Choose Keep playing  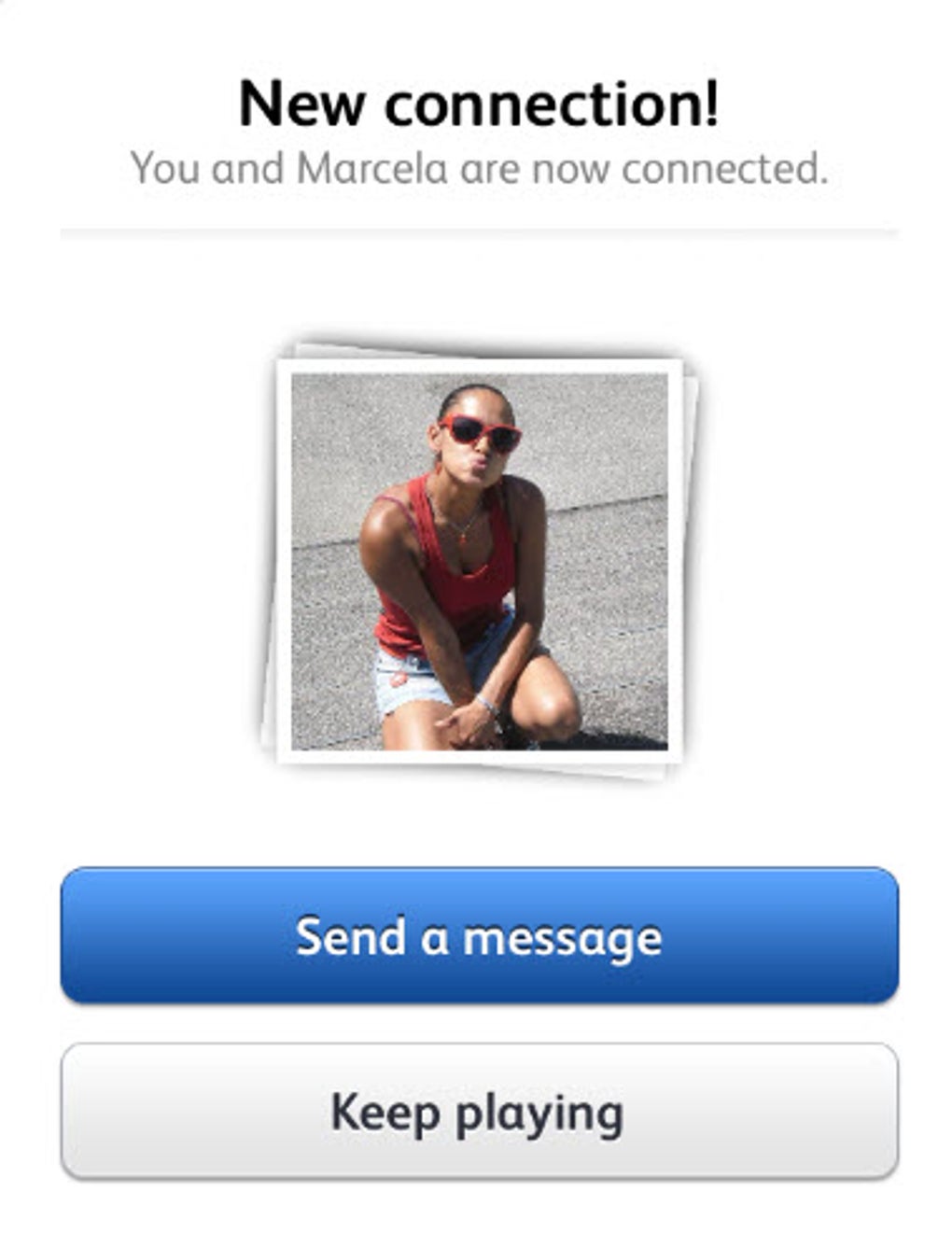coord(479,1111)
